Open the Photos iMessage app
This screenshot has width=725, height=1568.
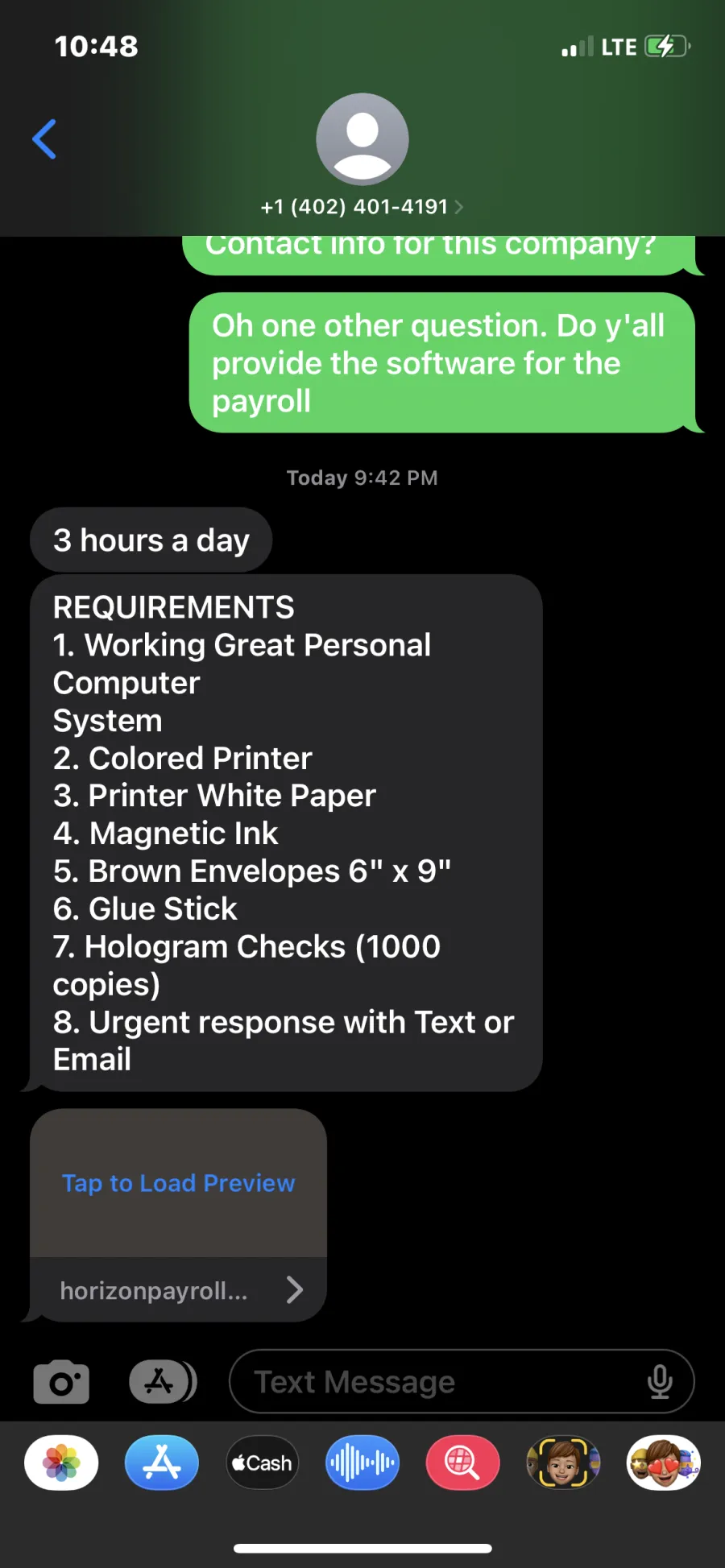61,1463
